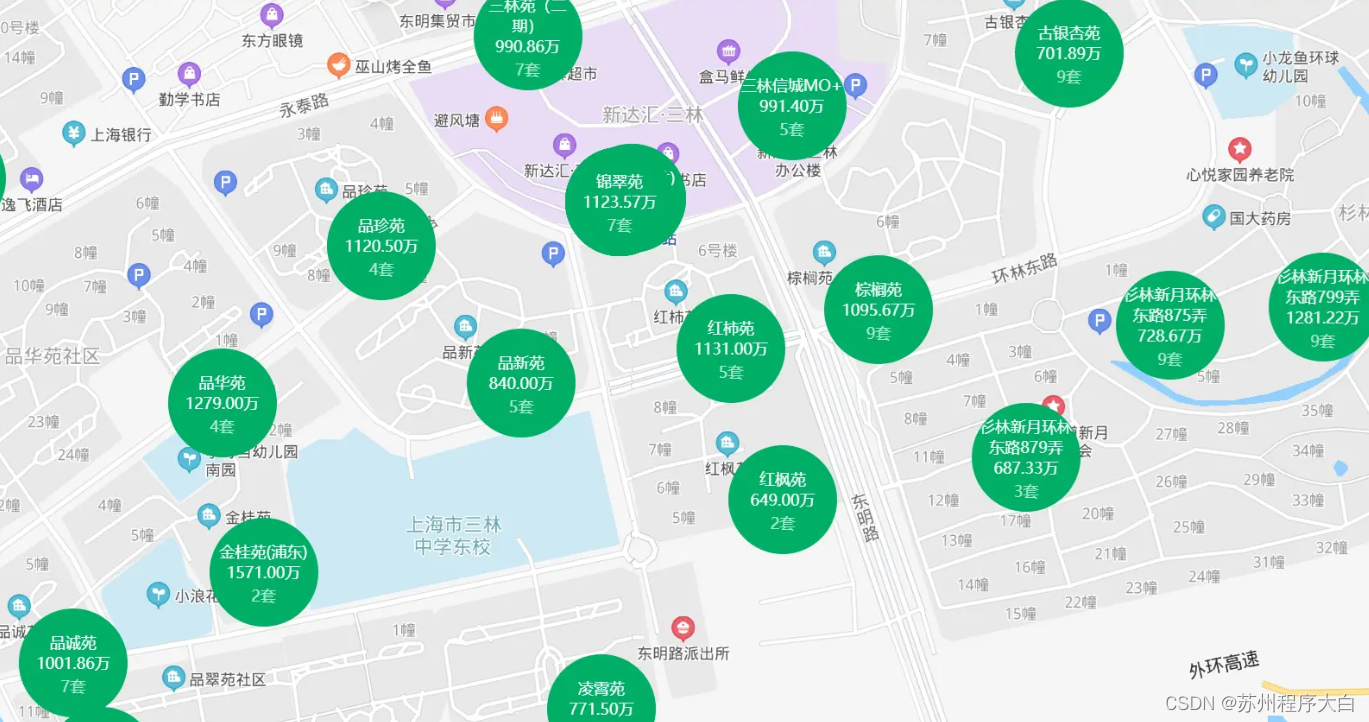The image size is (1369, 722).
Task: Select the 彬林新月环林东路875弄 marker
Action: coord(1169,325)
